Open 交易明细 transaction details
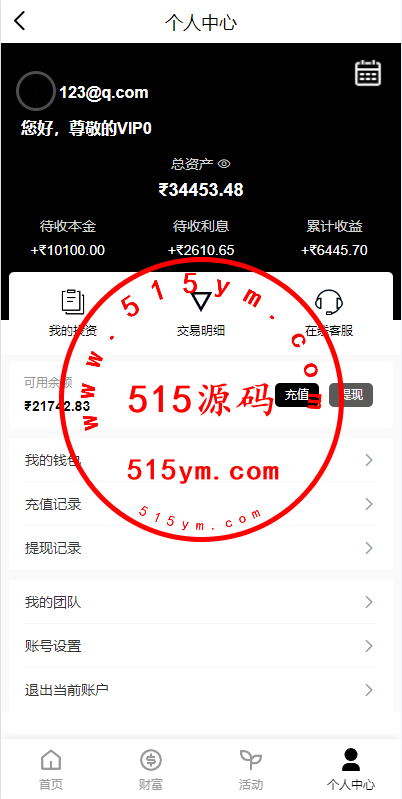This screenshot has width=402, height=799. 201,314
